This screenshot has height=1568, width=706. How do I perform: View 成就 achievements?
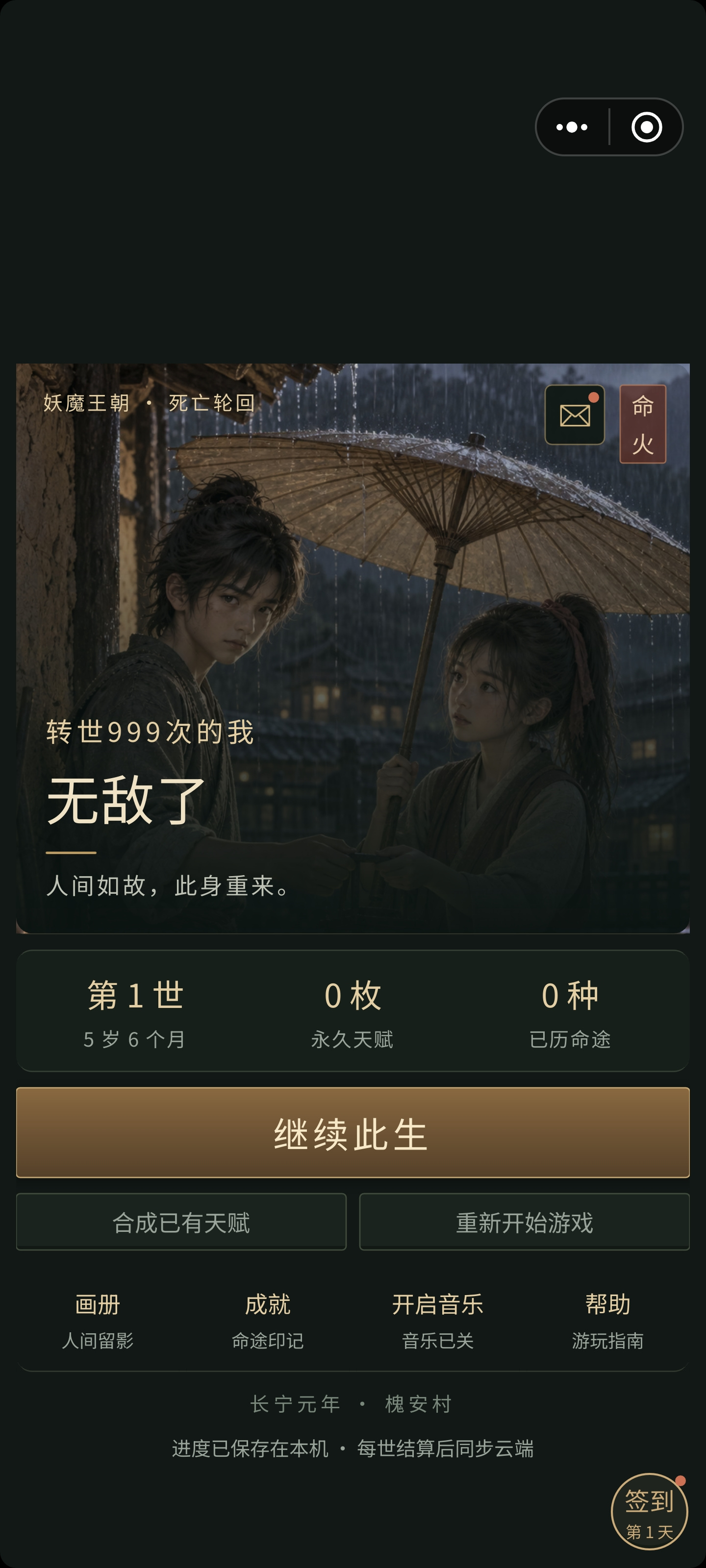click(267, 1321)
